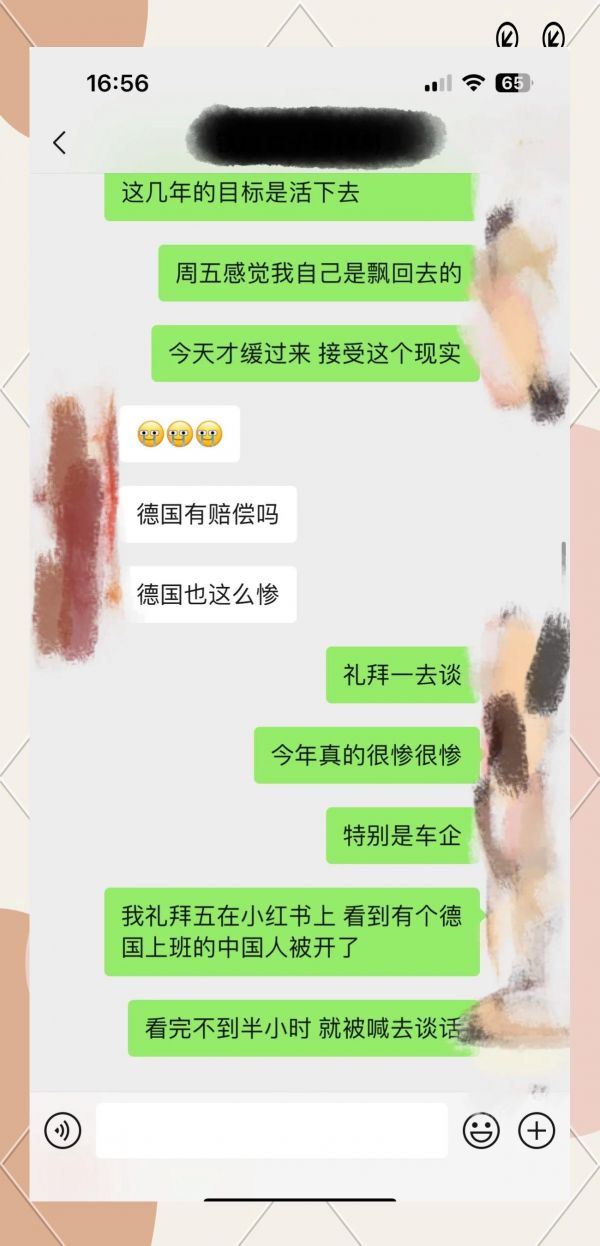
Task: Go back from the chat
Action: tap(59, 143)
